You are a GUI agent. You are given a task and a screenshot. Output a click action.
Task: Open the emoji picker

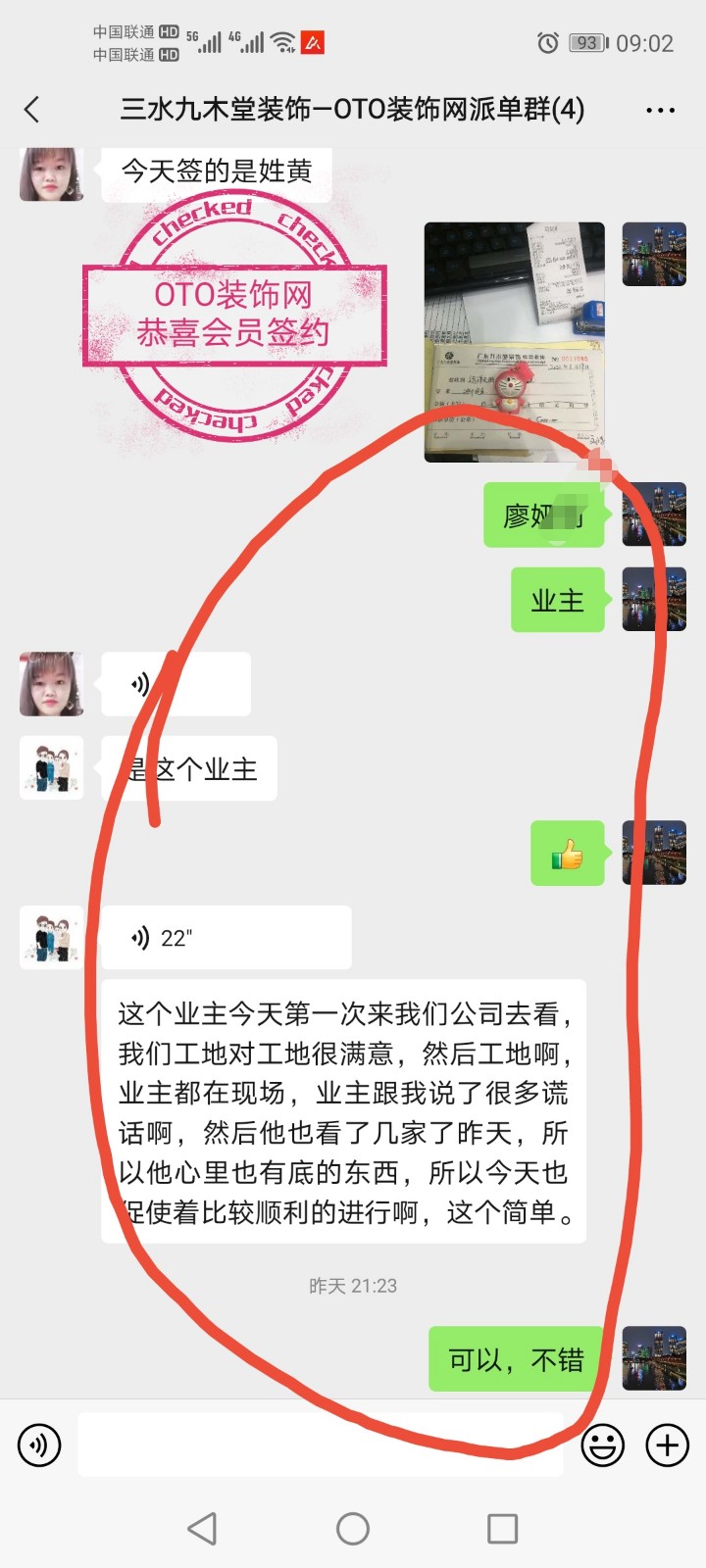[x=602, y=1445]
